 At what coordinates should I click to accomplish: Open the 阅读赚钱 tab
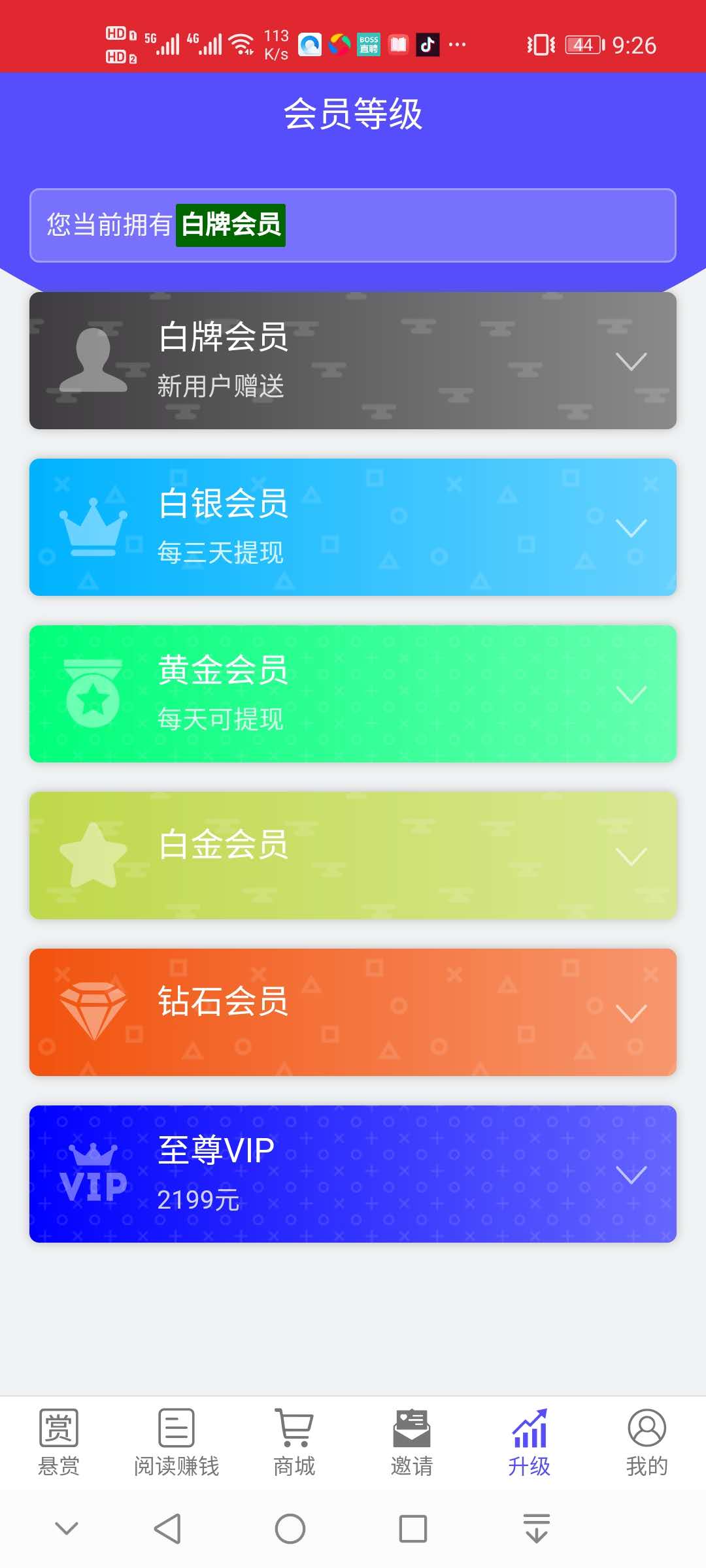(176, 1443)
